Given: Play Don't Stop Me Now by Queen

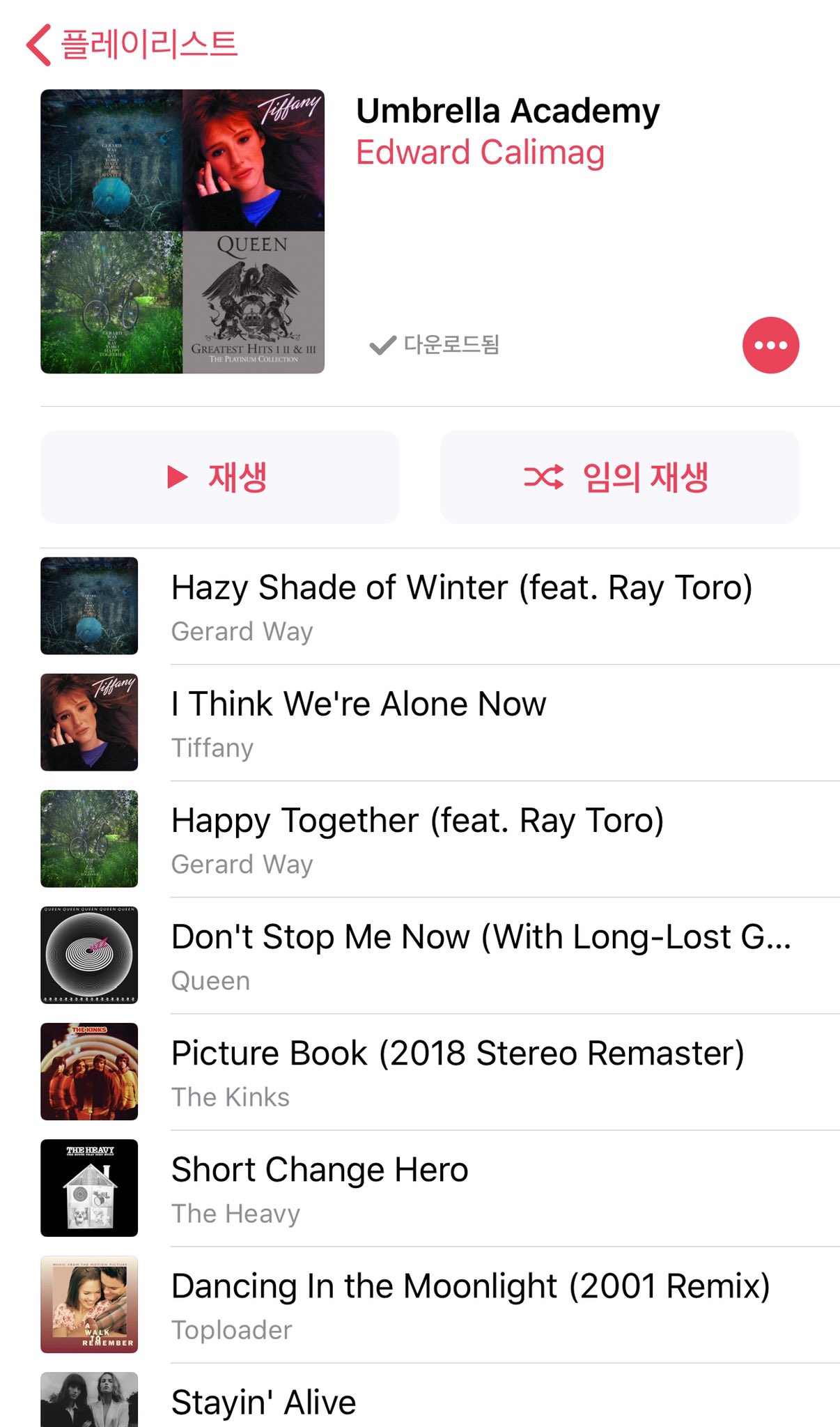Looking at the screenshot, I should pos(440,955).
